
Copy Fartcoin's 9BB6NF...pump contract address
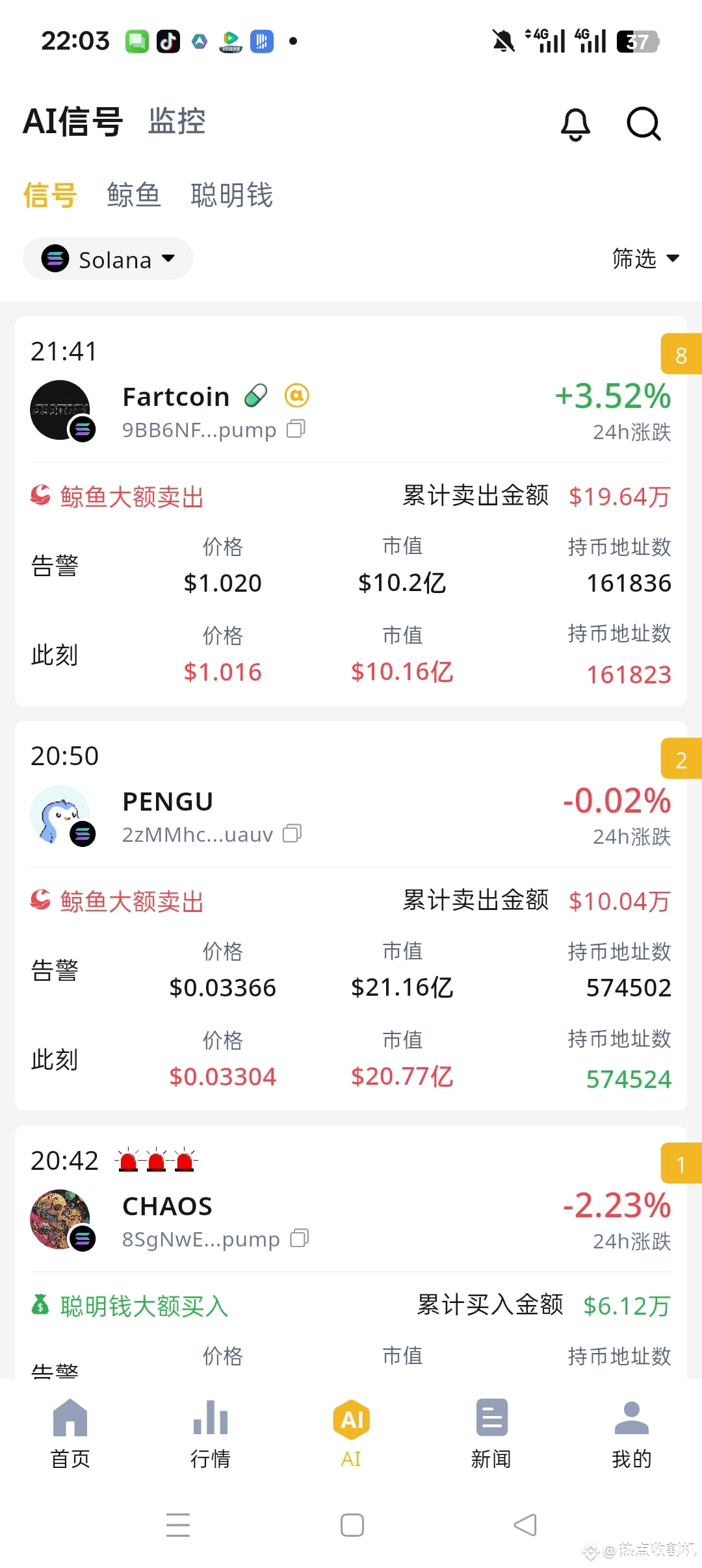pos(297,429)
